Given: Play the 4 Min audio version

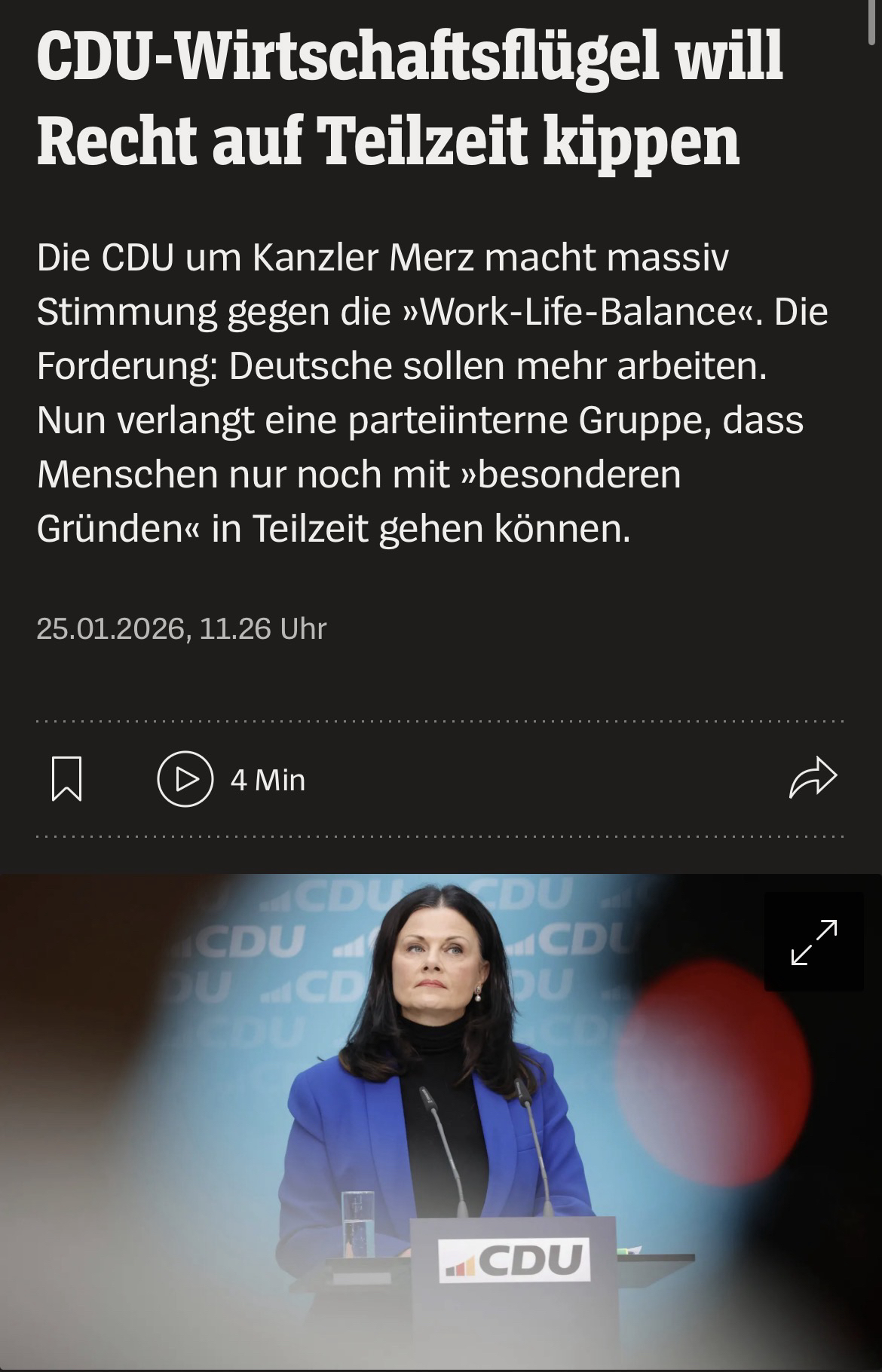Looking at the screenshot, I should pos(185,779).
